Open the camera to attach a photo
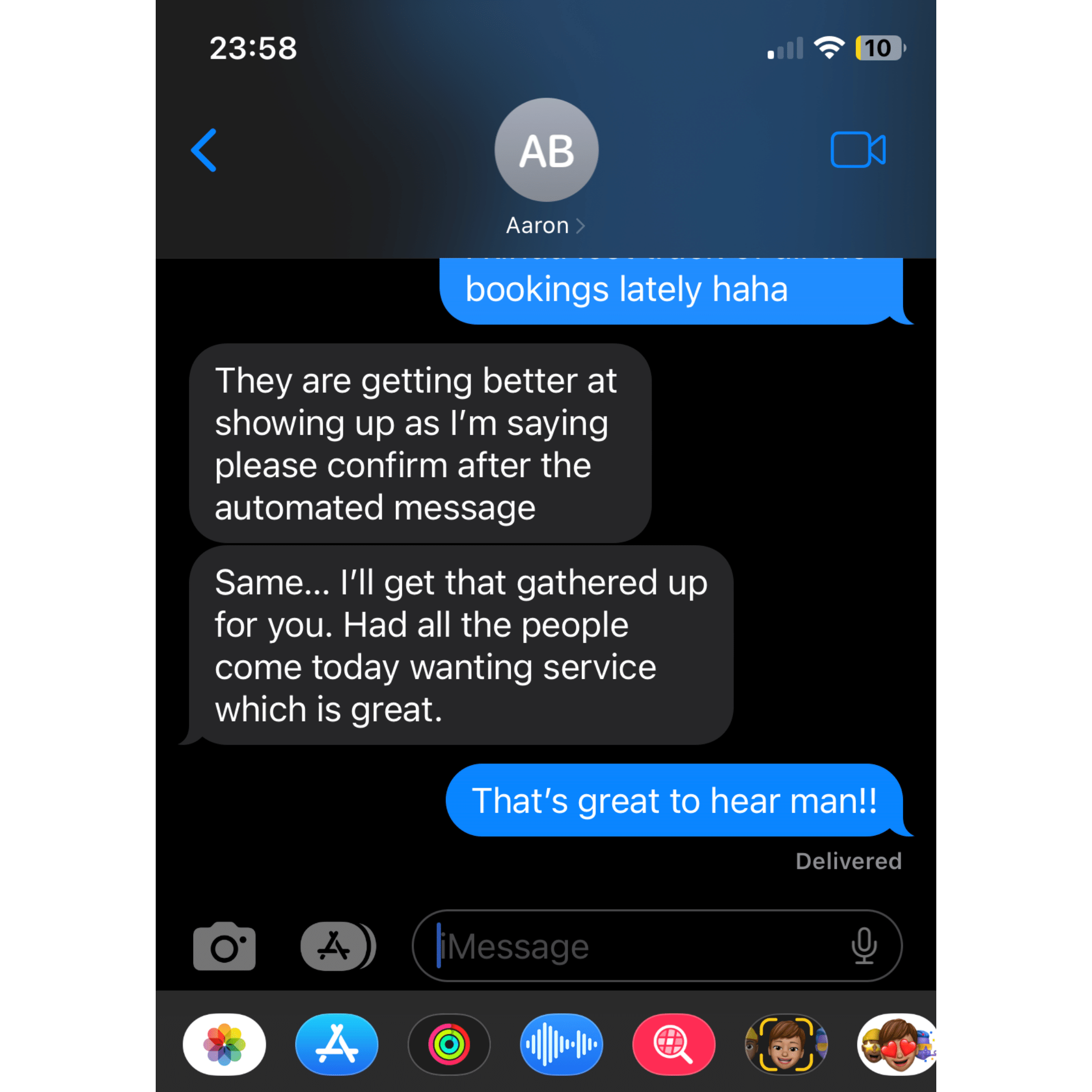This screenshot has width=1092, height=1092. tap(224, 946)
